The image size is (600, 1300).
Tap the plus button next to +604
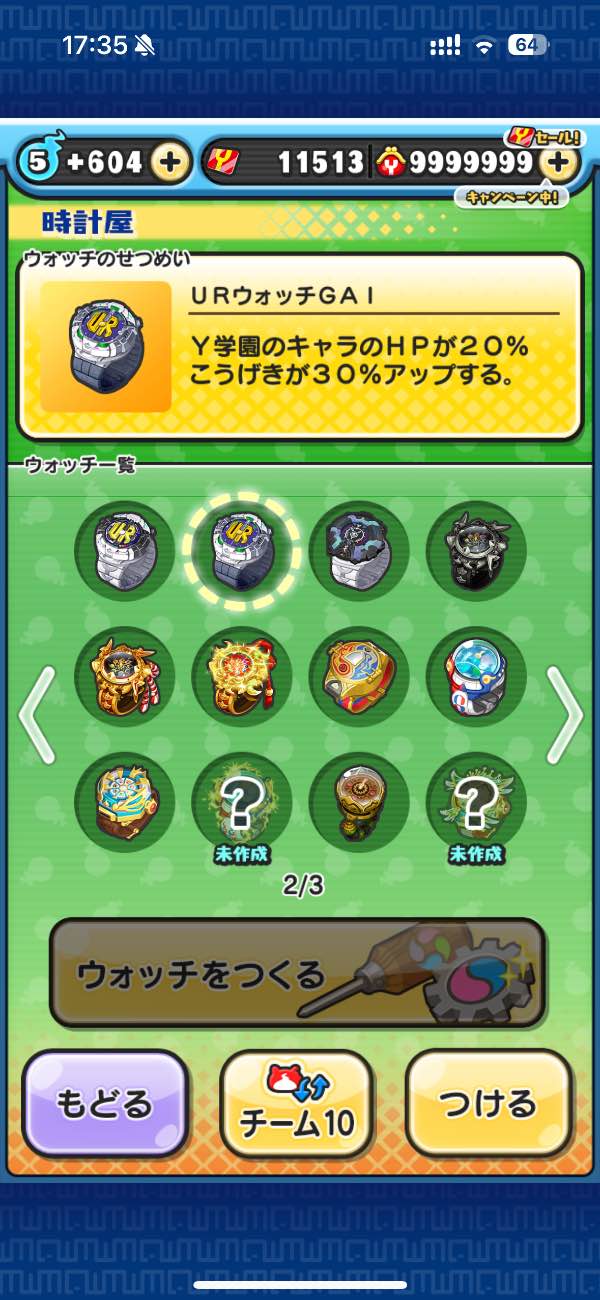pyautogui.click(x=172, y=162)
